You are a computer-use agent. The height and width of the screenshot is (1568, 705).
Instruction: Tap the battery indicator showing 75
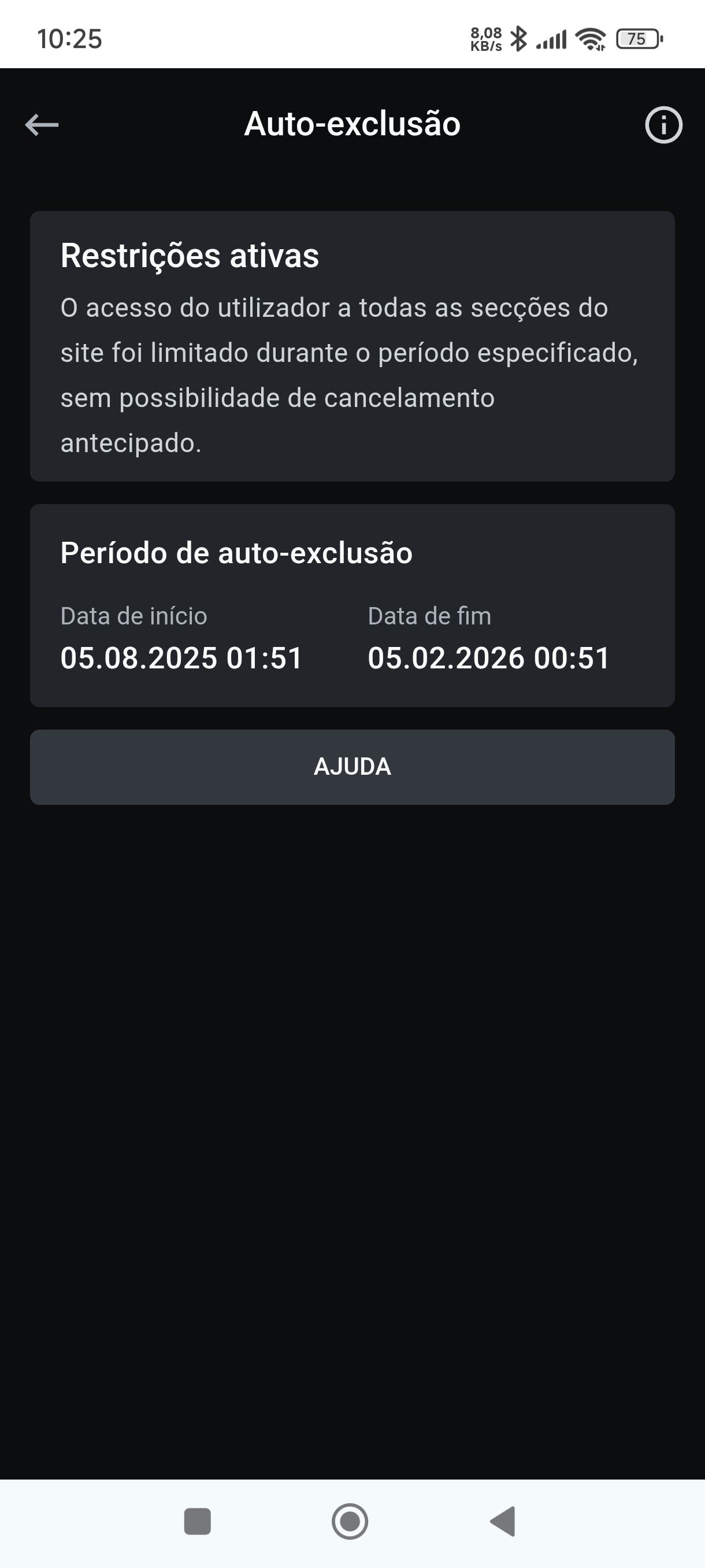point(636,38)
